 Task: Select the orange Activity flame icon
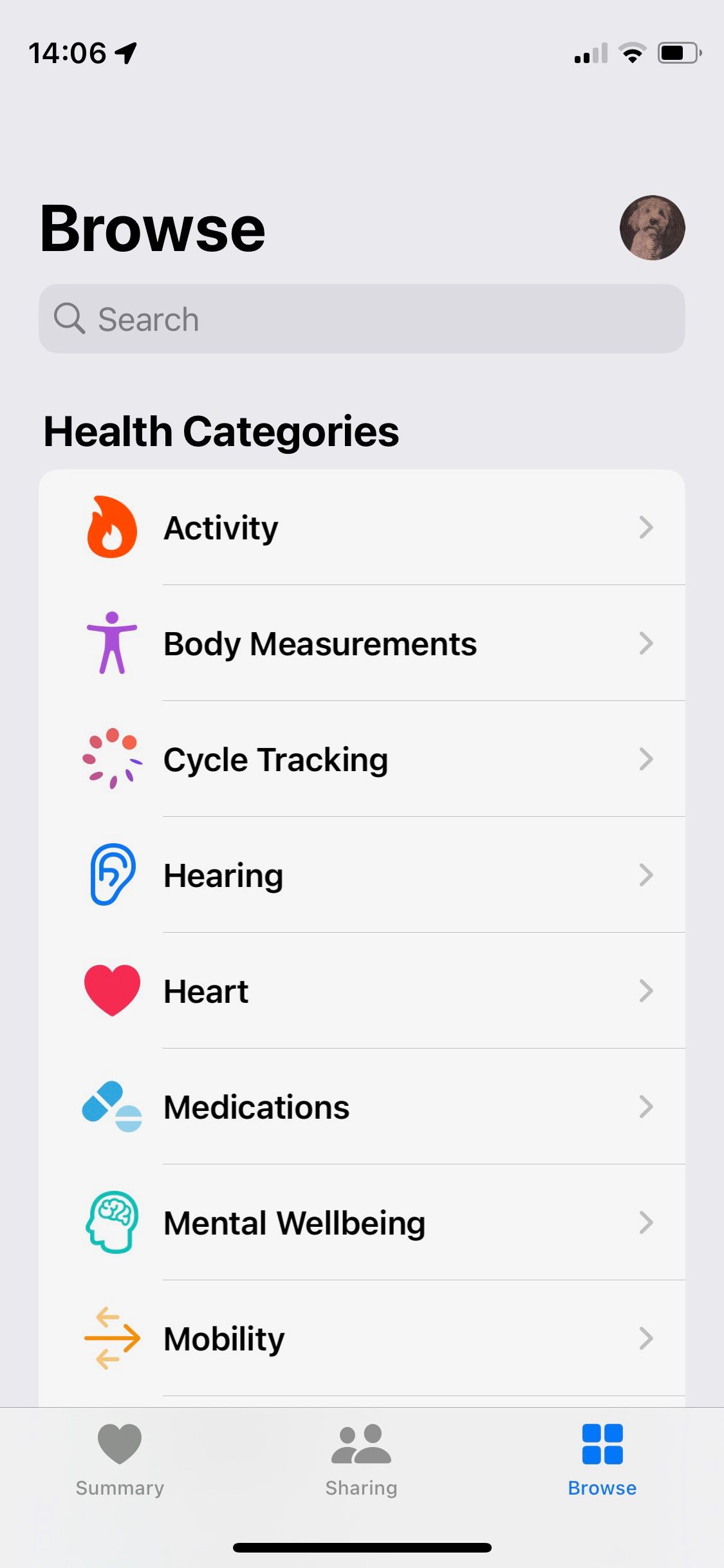(112, 528)
